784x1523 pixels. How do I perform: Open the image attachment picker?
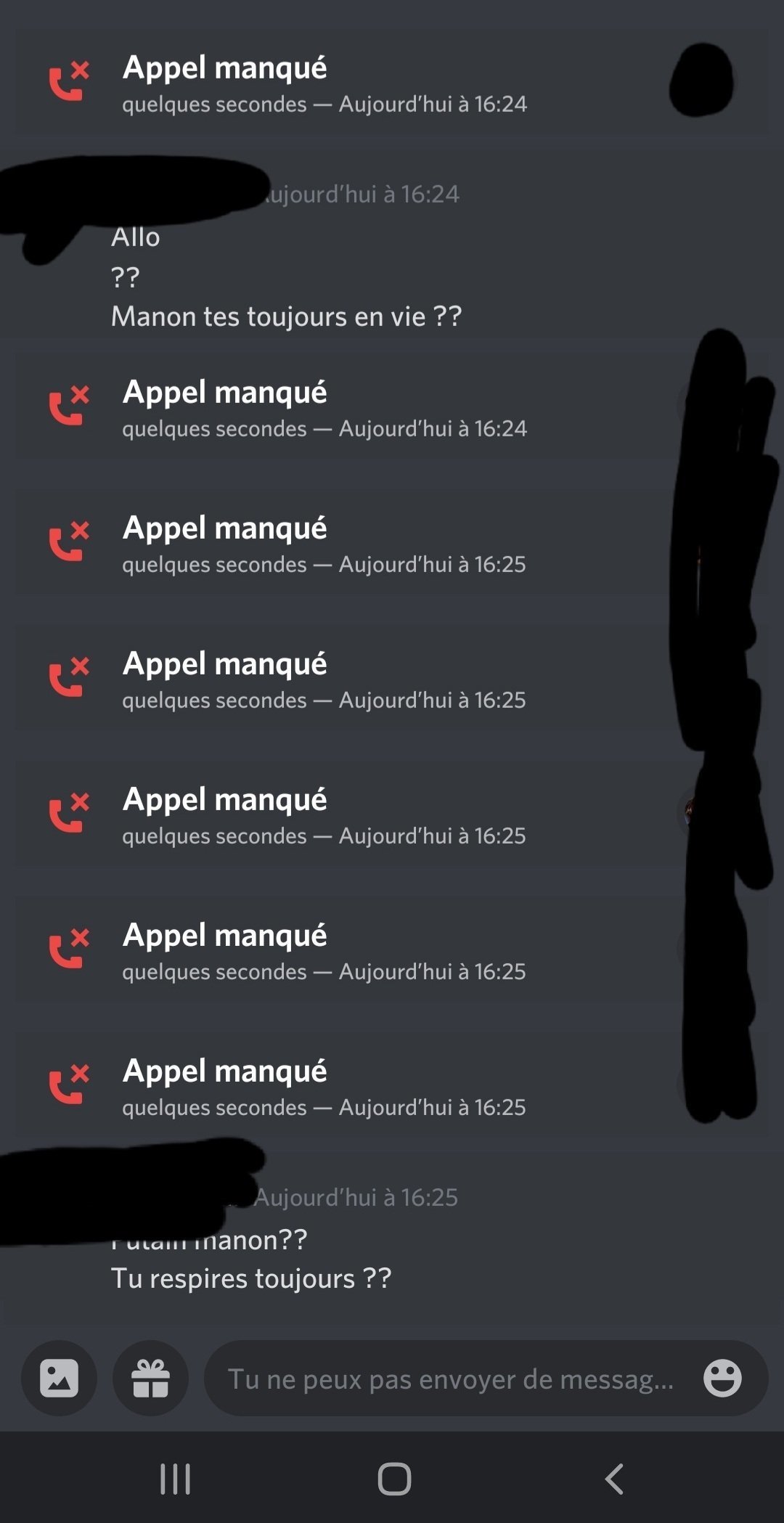click(x=59, y=1378)
